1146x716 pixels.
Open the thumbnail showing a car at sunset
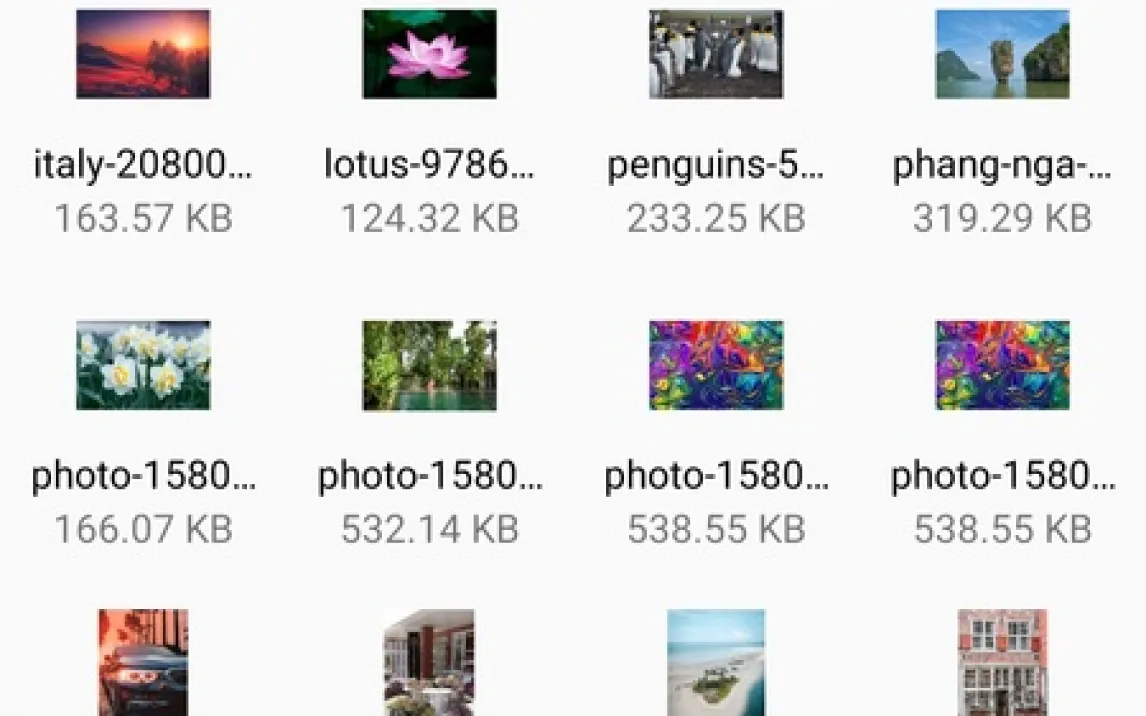[x=143, y=662]
